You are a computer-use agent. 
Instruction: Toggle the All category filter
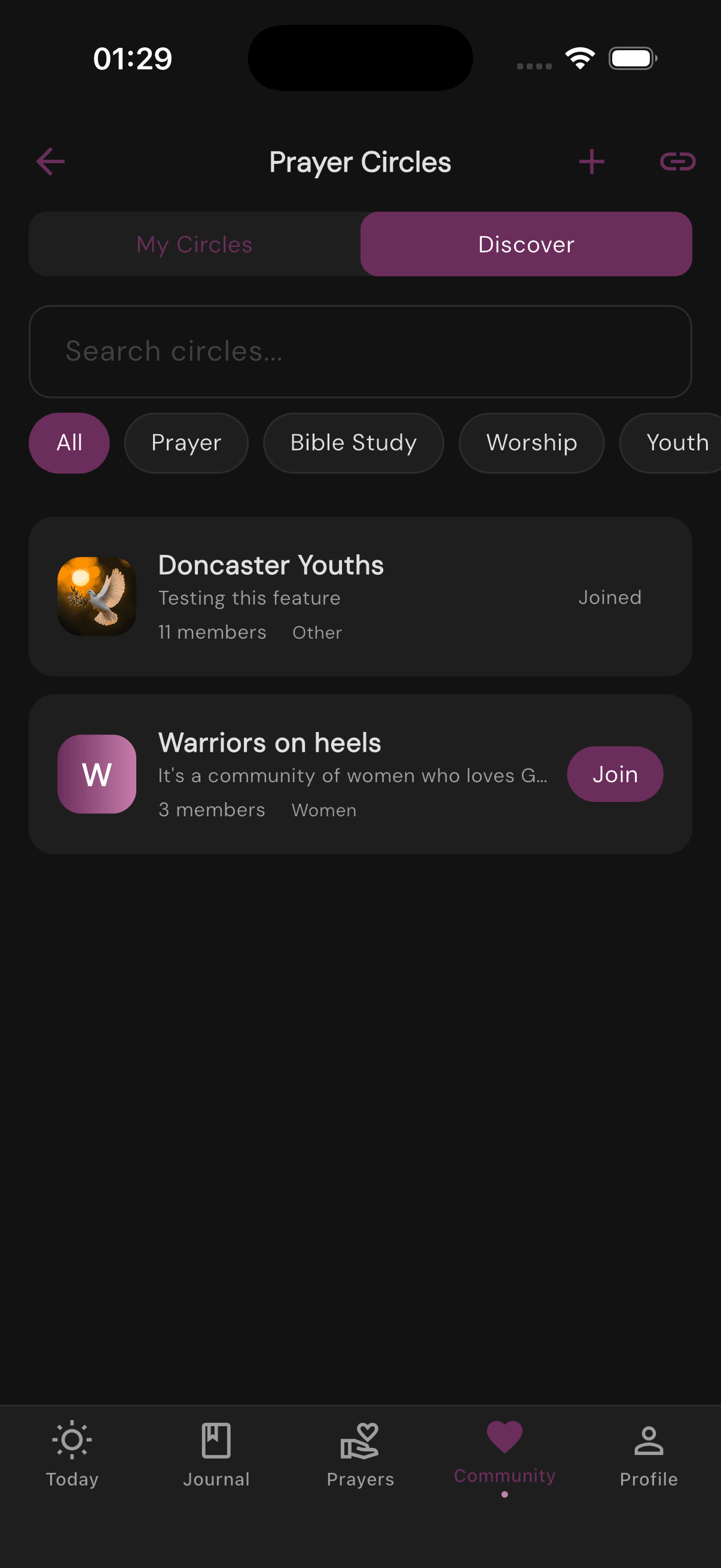tap(69, 443)
